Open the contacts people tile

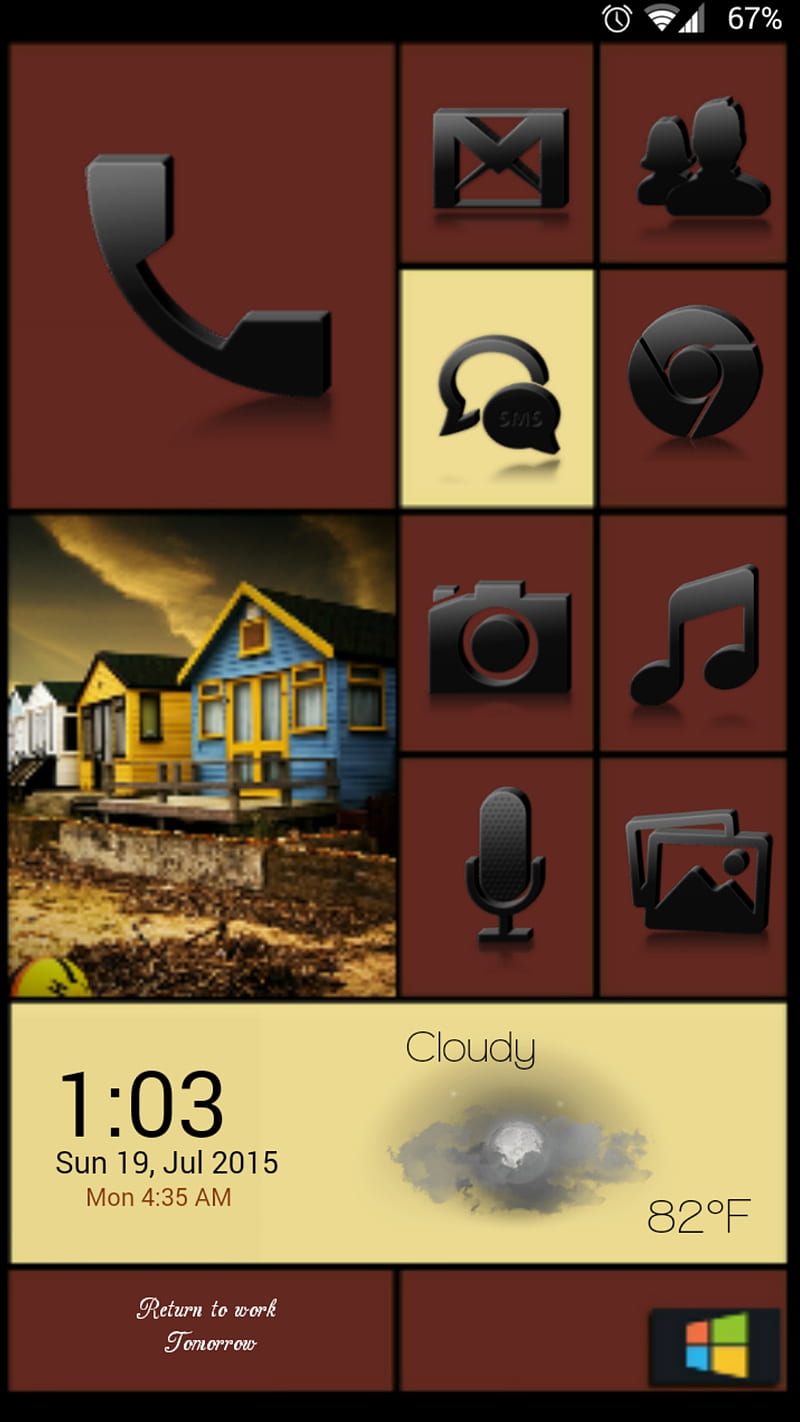[x=693, y=153]
